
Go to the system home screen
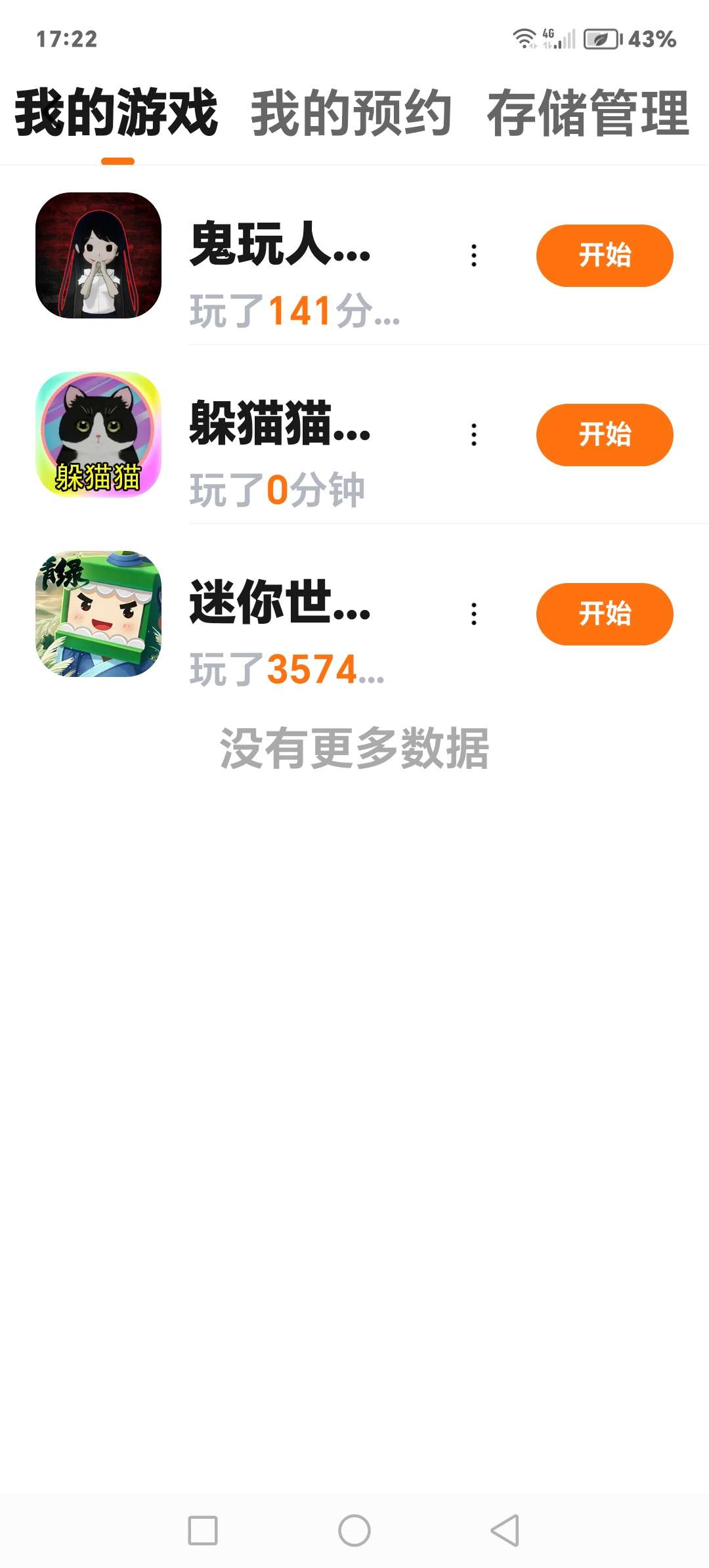pos(354,1531)
